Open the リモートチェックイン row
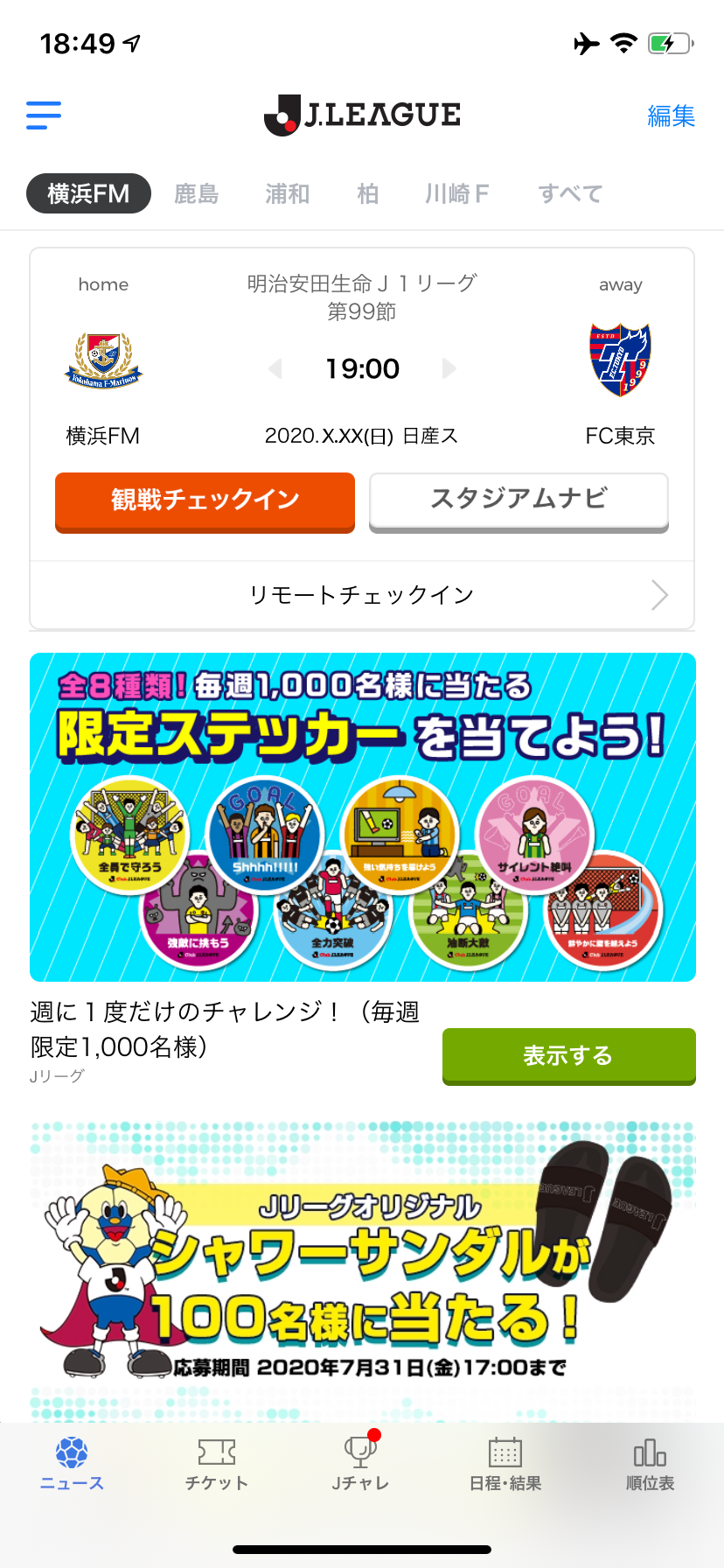This screenshot has height=1568, width=724. (362, 595)
